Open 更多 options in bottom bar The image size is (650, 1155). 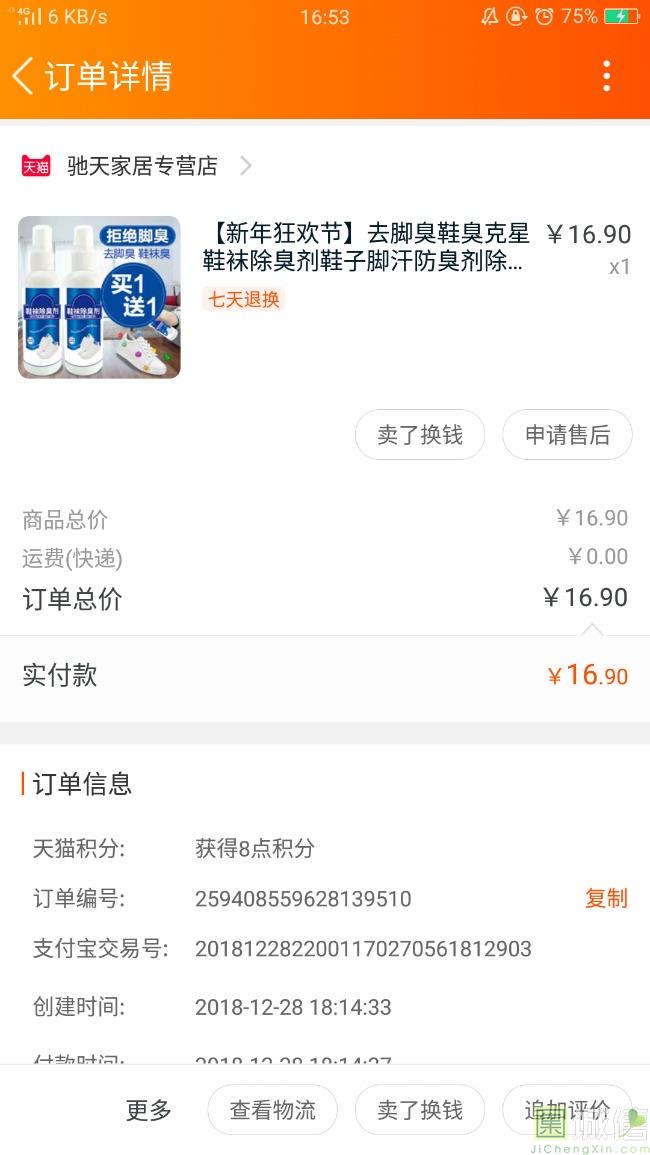(149, 1110)
